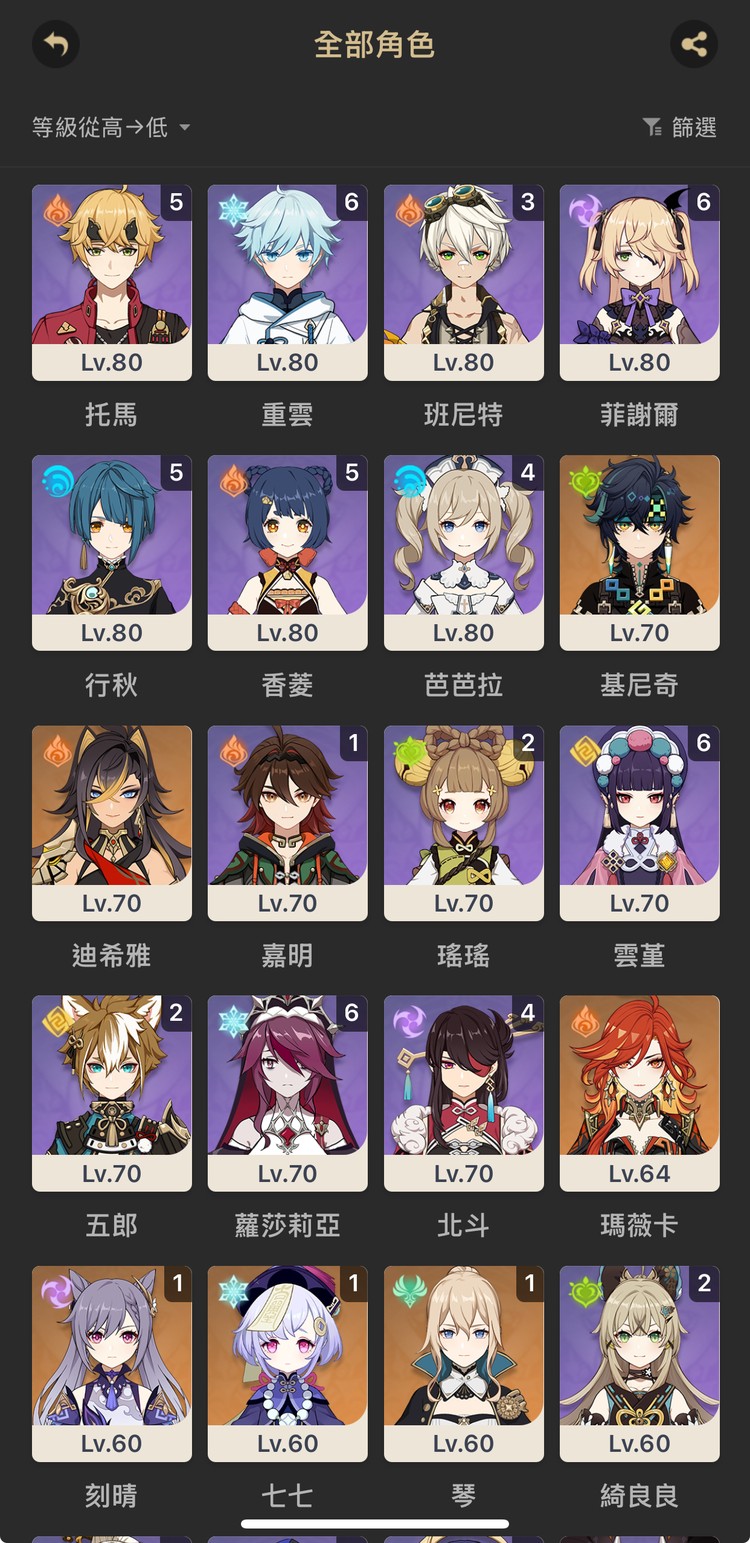
Task: View the 基尼奇 character card
Action: 639,552
